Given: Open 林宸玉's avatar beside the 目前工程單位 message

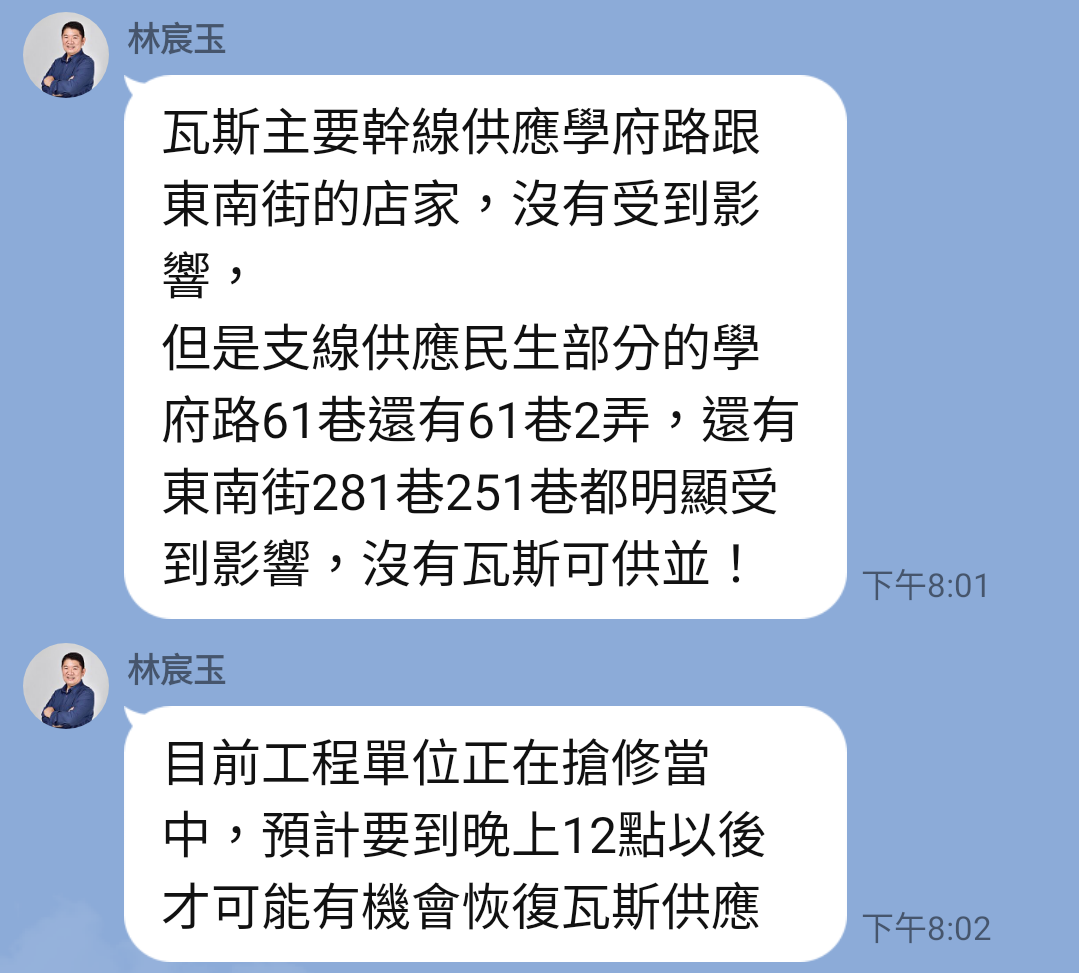Looking at the screenshot, I should click(66, 686).
